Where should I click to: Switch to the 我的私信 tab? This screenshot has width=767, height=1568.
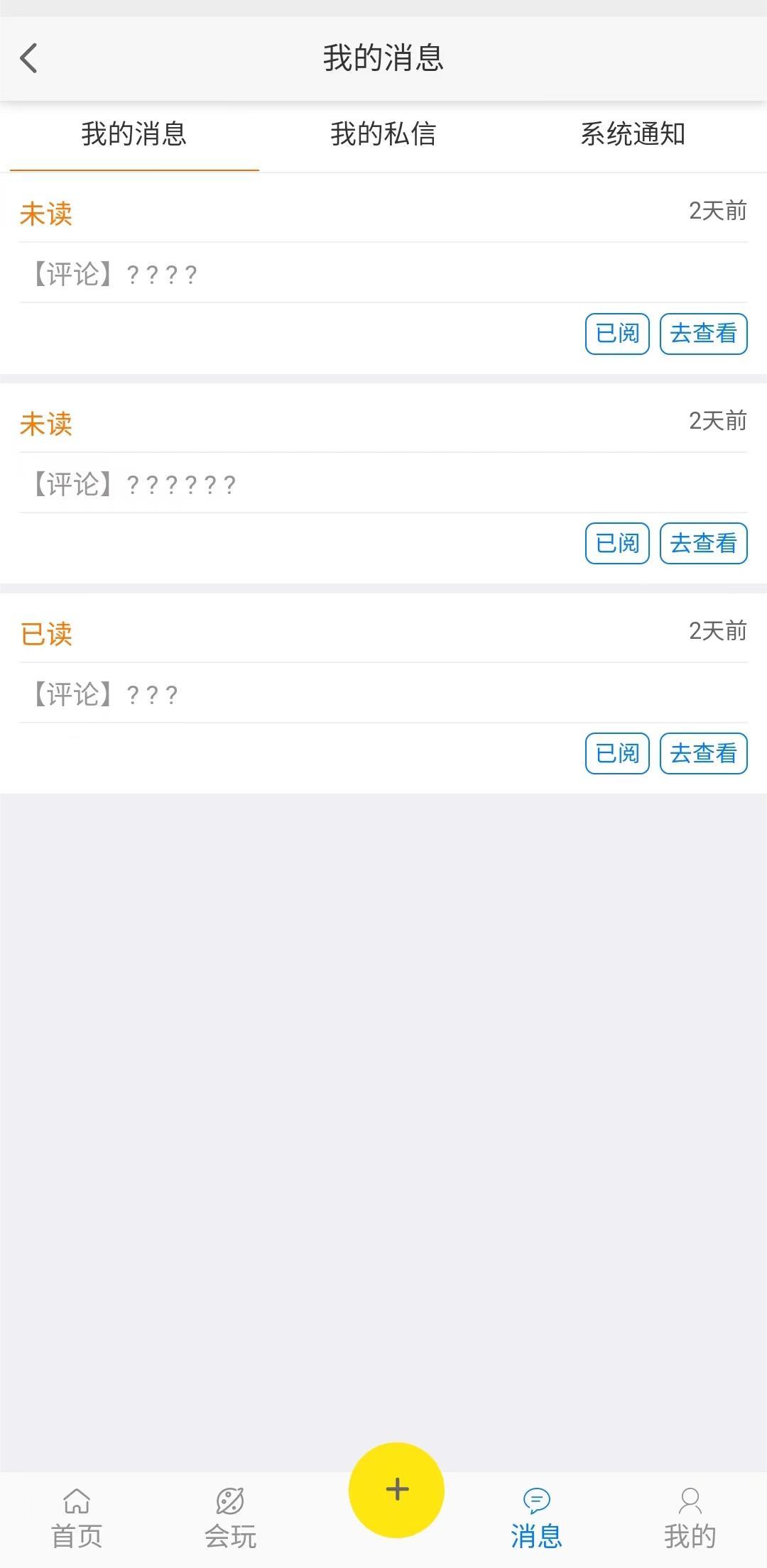[x=383, y=134]
